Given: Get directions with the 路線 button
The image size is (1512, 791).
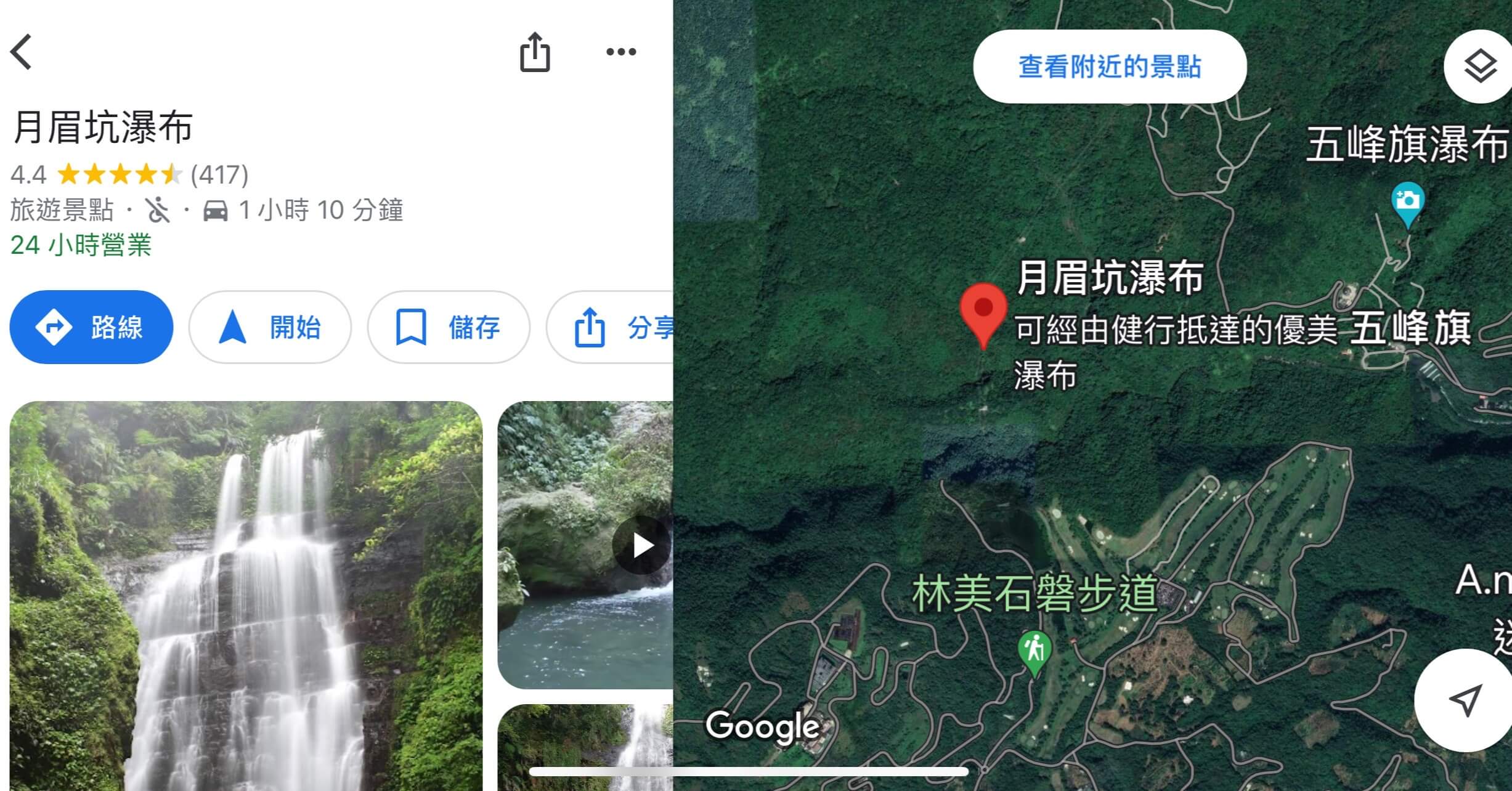Looking at the screenshot, I should click(91, 327).
